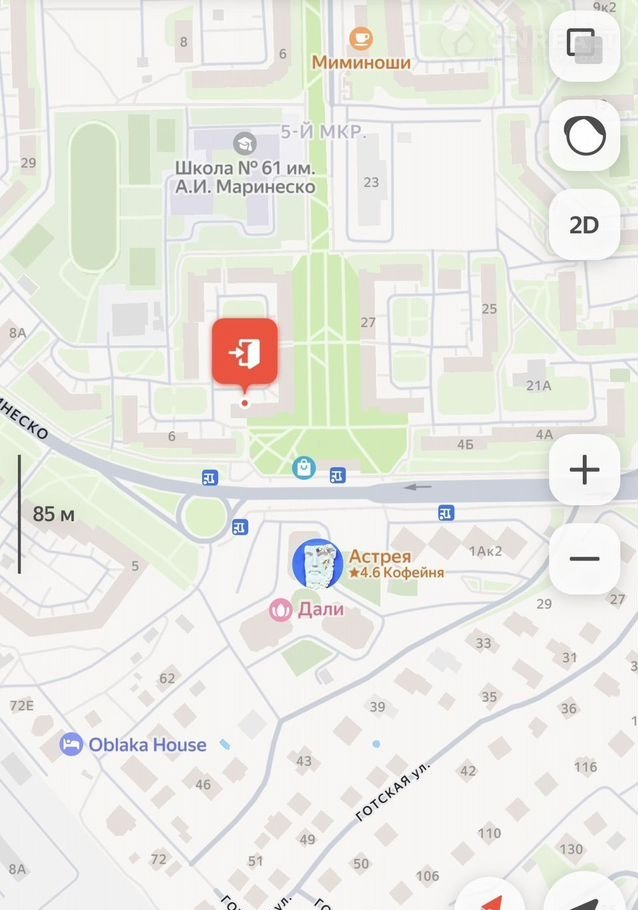The height and width of the screenshot is (910, 638).
Task: Open Школа № 61 school marker
Action: (244, 145)
